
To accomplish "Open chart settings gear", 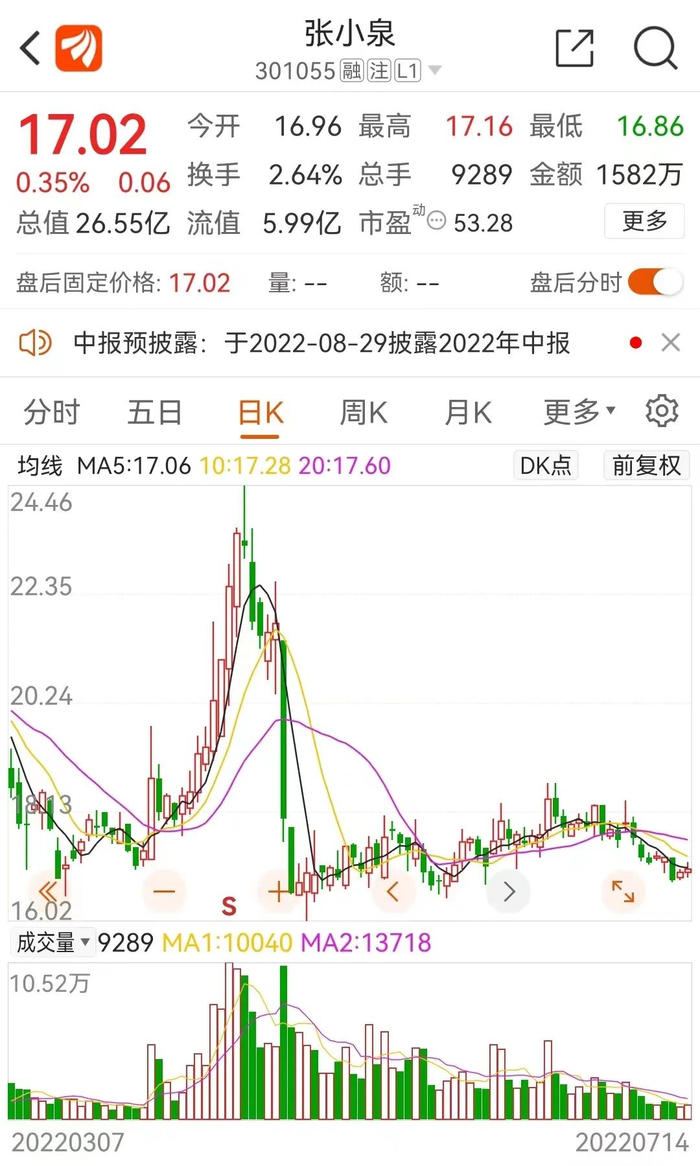I will 661,411.
